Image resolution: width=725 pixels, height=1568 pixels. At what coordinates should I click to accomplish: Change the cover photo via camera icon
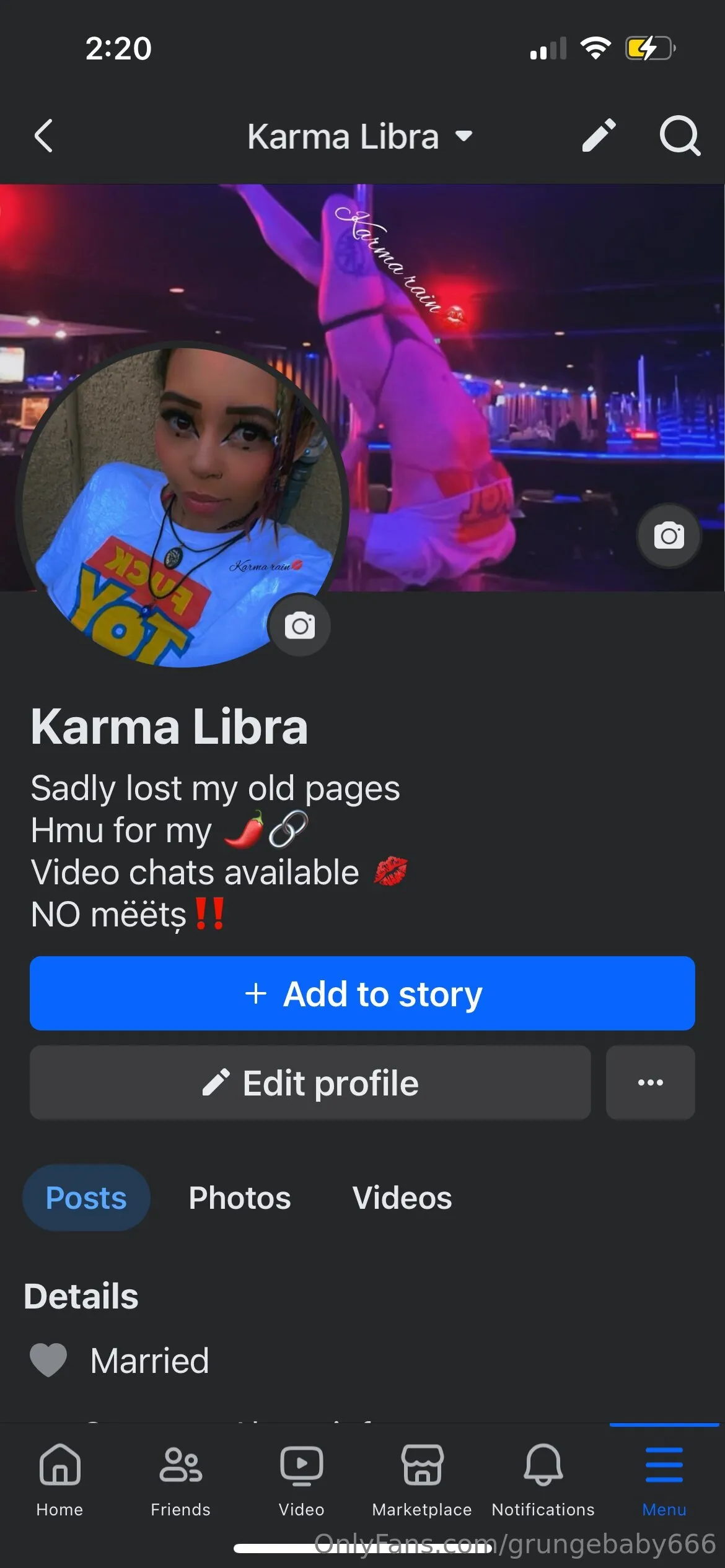pyautogui.click(x=669, y=535)
